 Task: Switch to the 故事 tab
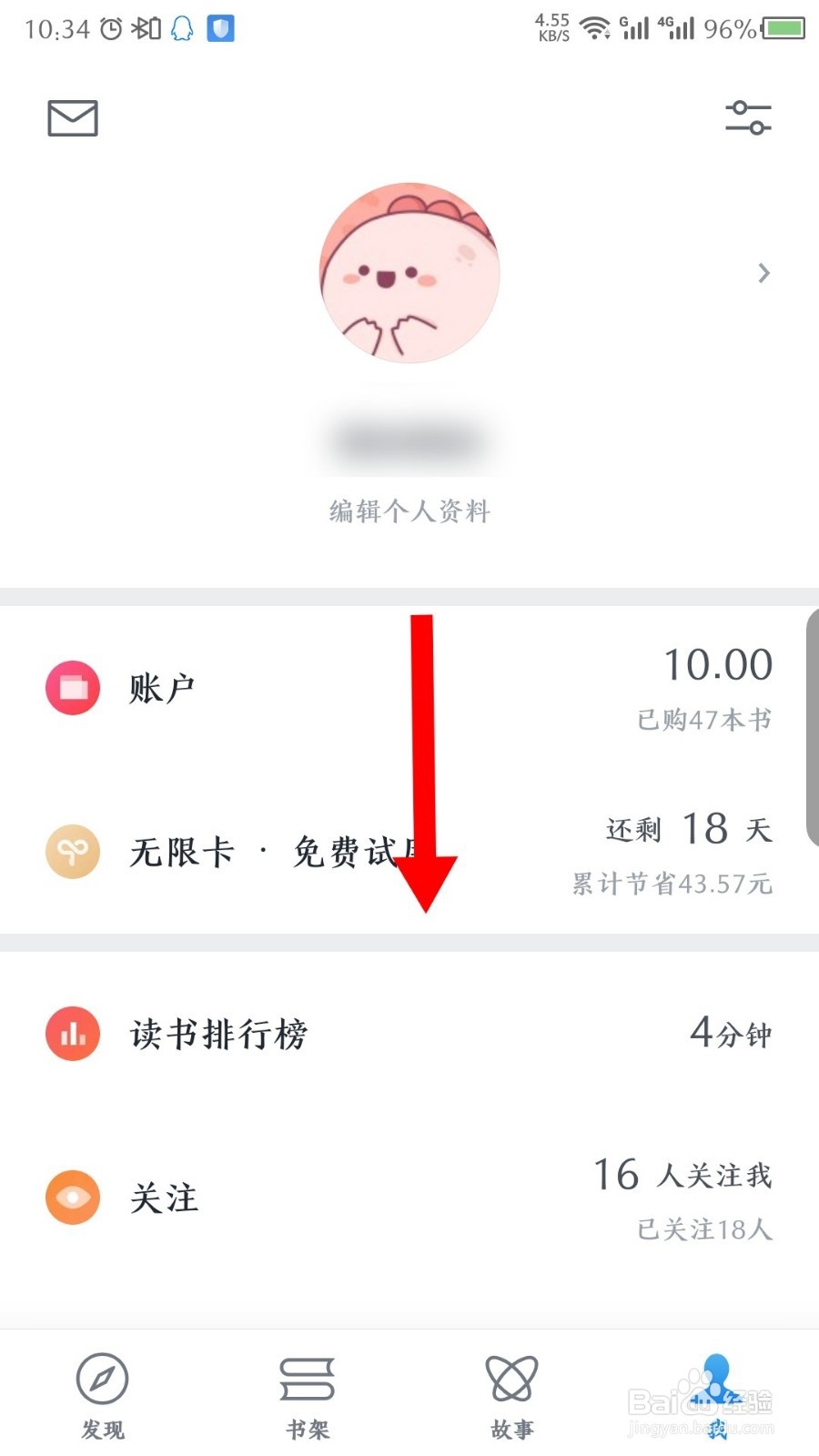(510, 1397)
